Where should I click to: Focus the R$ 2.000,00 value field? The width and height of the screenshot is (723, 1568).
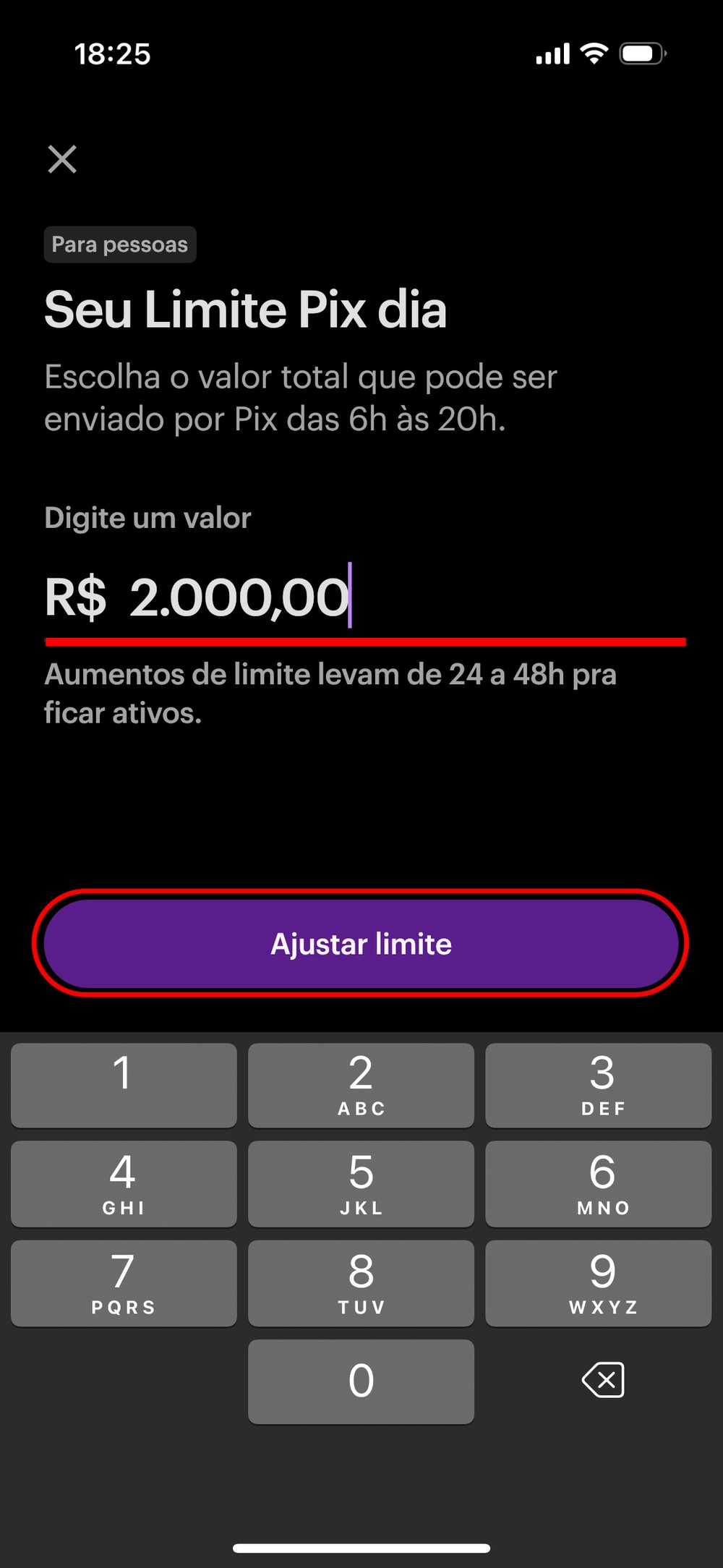[x=239, y=597]
